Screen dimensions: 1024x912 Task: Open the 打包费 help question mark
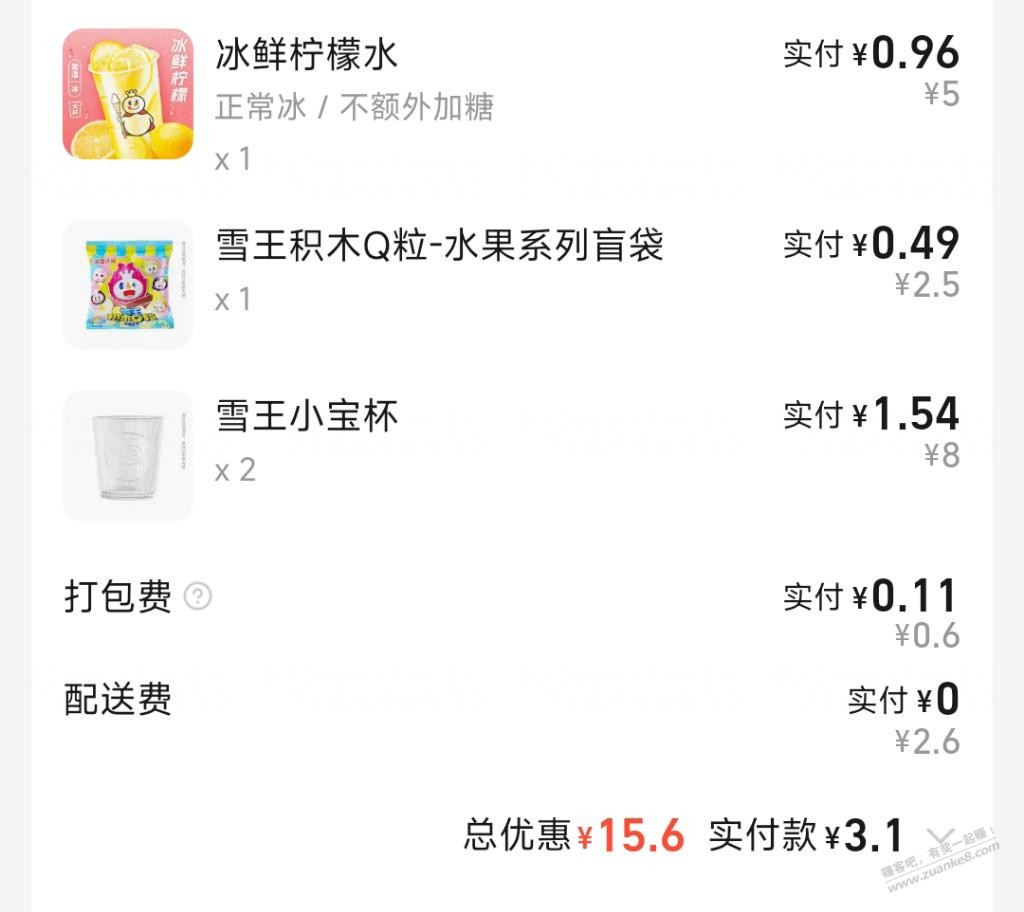198,597
